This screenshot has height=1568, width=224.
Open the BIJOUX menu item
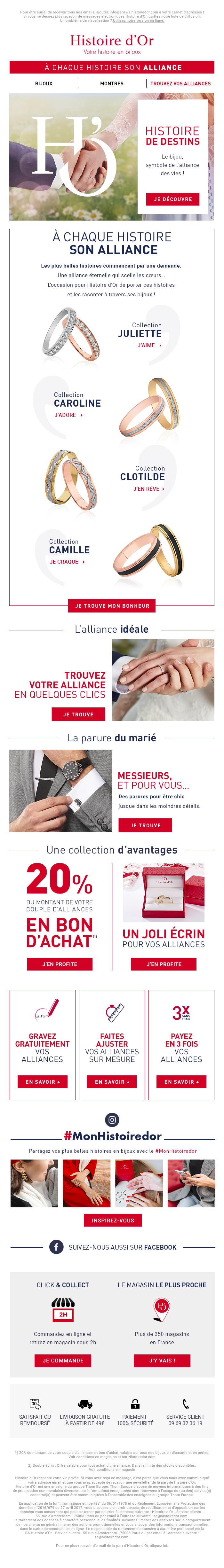(x=43, y=83)
